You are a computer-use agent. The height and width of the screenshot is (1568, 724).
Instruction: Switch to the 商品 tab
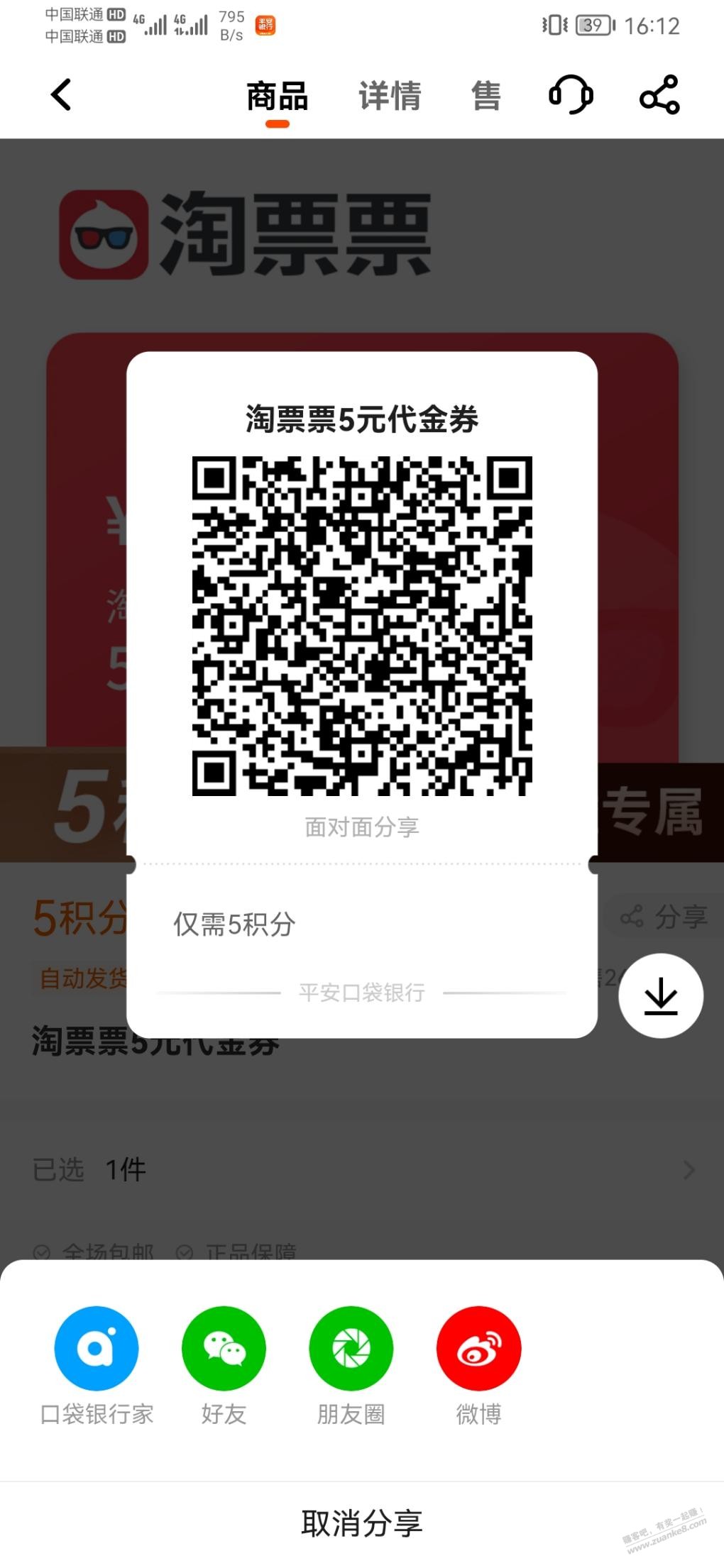277,96
